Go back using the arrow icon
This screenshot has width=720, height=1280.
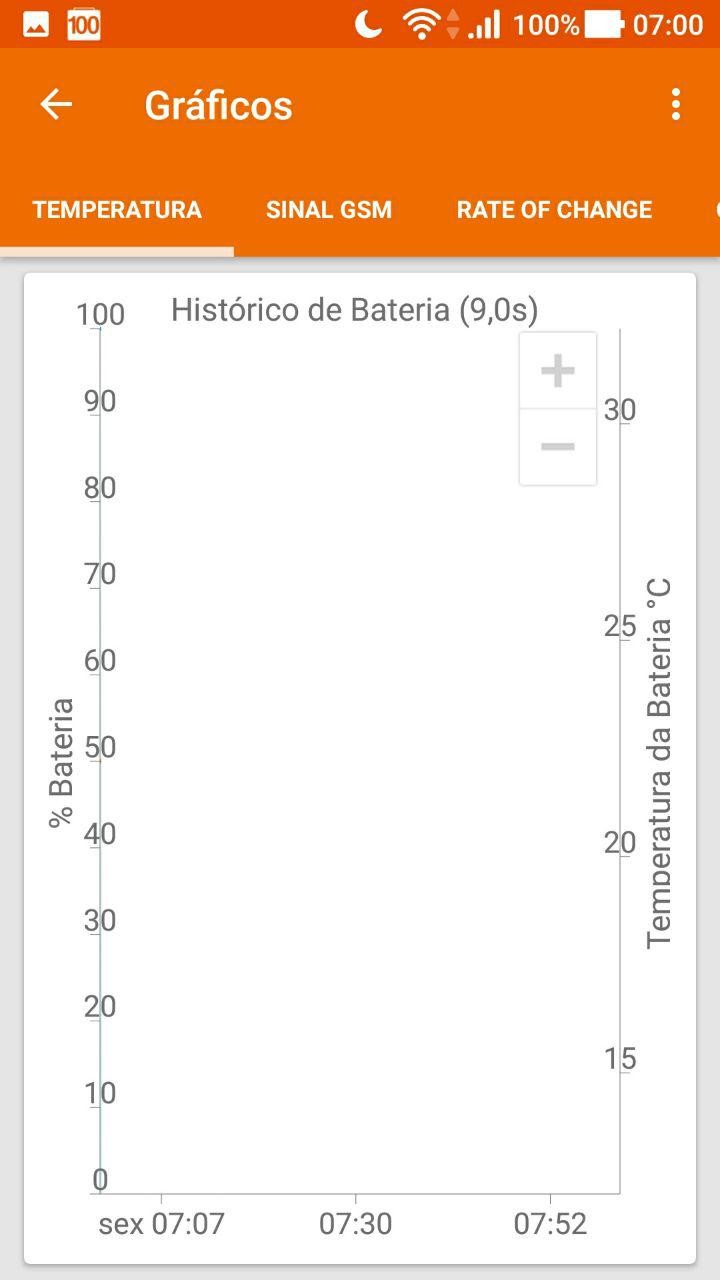56,104
